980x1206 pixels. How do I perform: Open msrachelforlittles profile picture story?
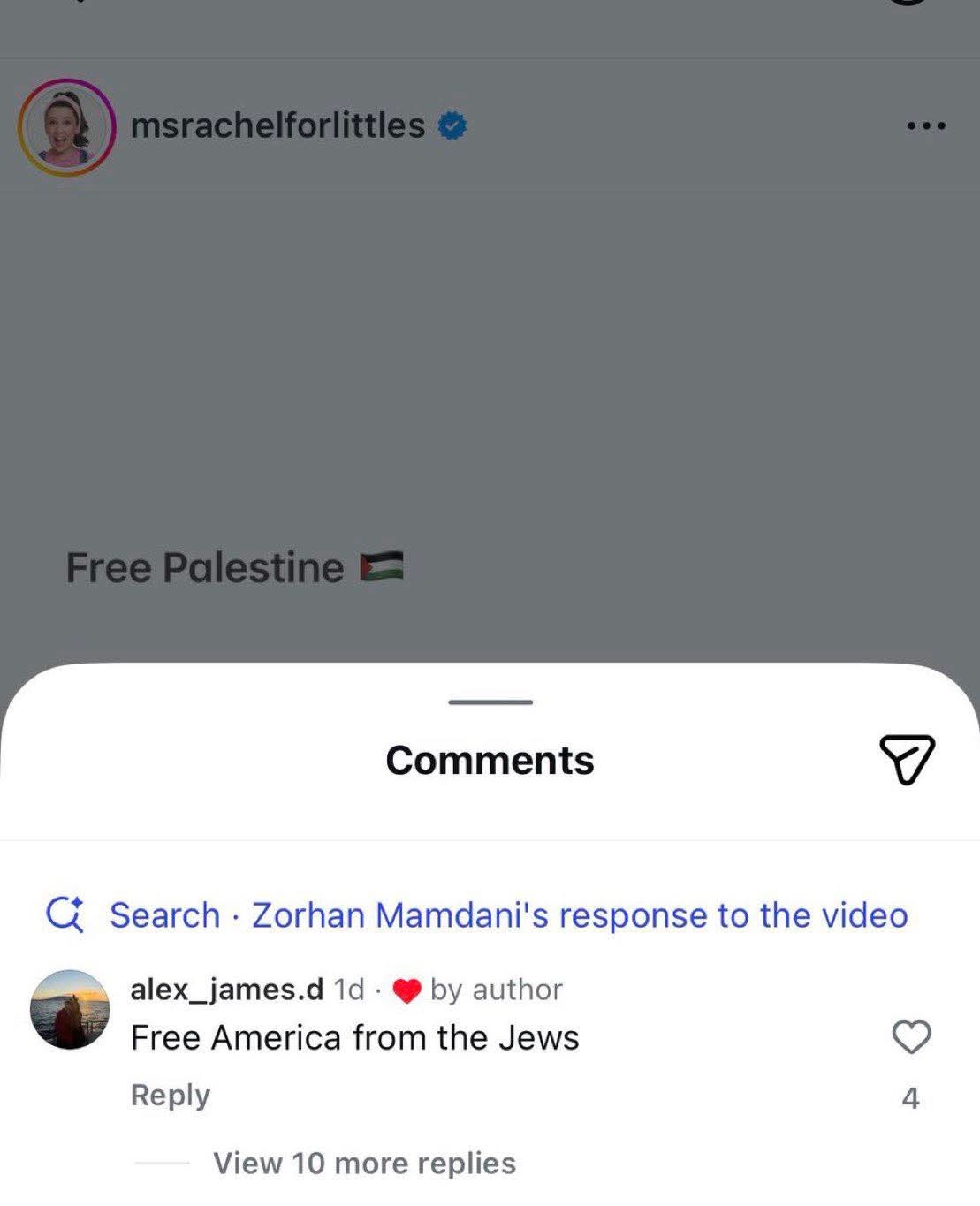pyautogui.click(x=66, y=127)
